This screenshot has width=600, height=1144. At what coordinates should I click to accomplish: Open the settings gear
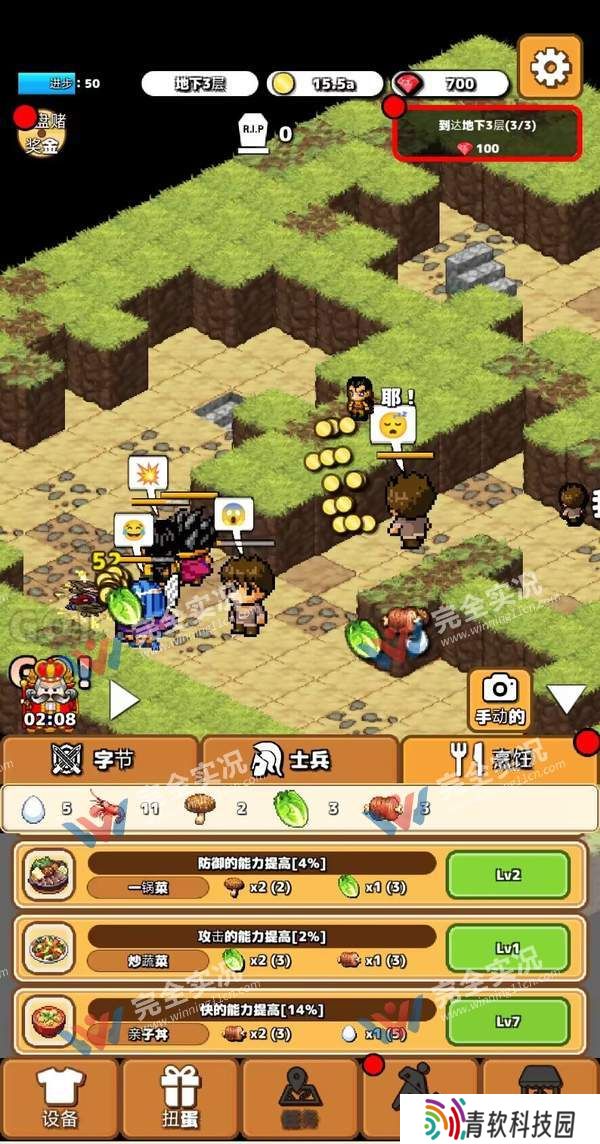pos(549,67)
